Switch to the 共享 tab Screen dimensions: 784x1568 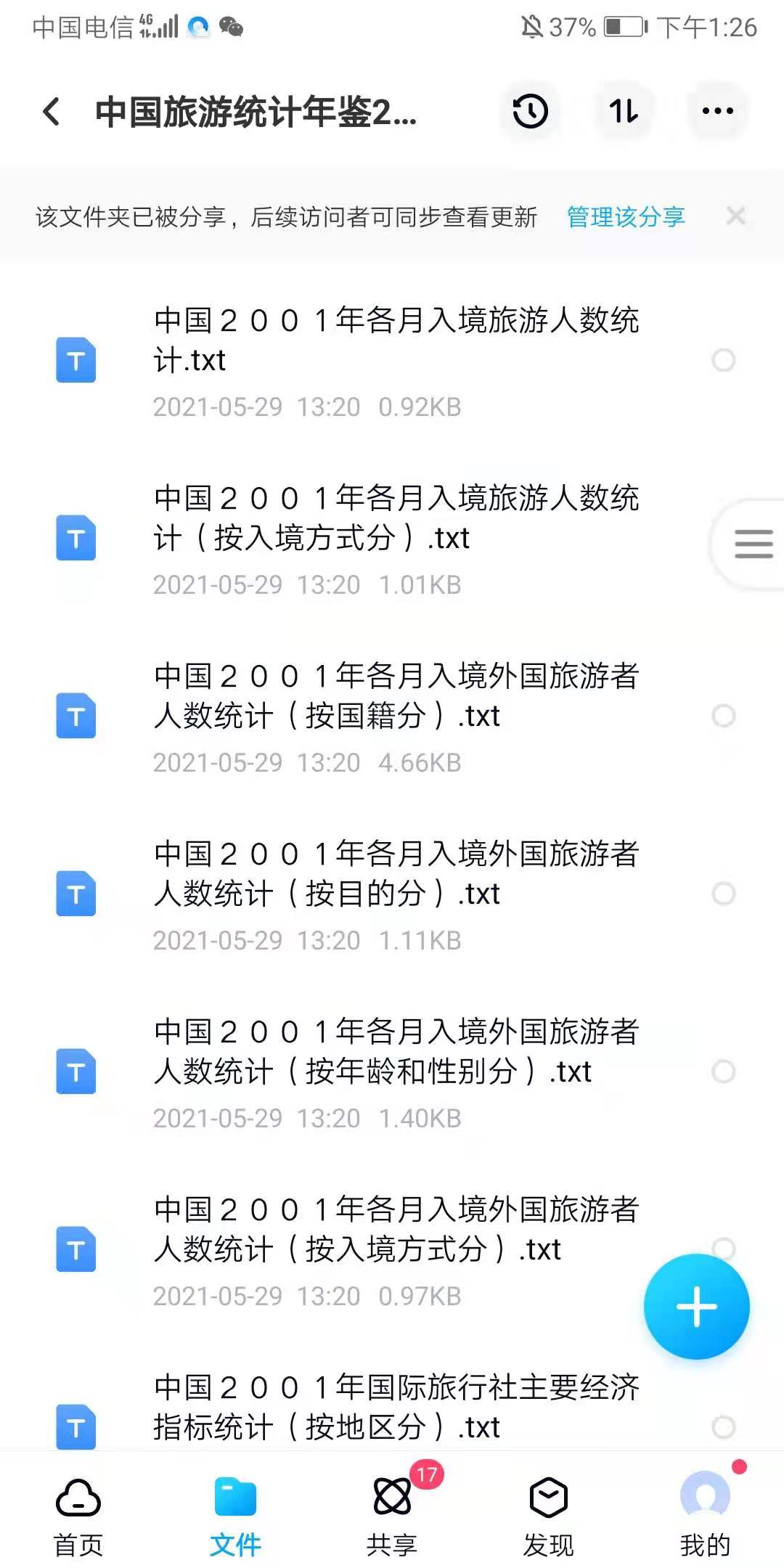392,1516
